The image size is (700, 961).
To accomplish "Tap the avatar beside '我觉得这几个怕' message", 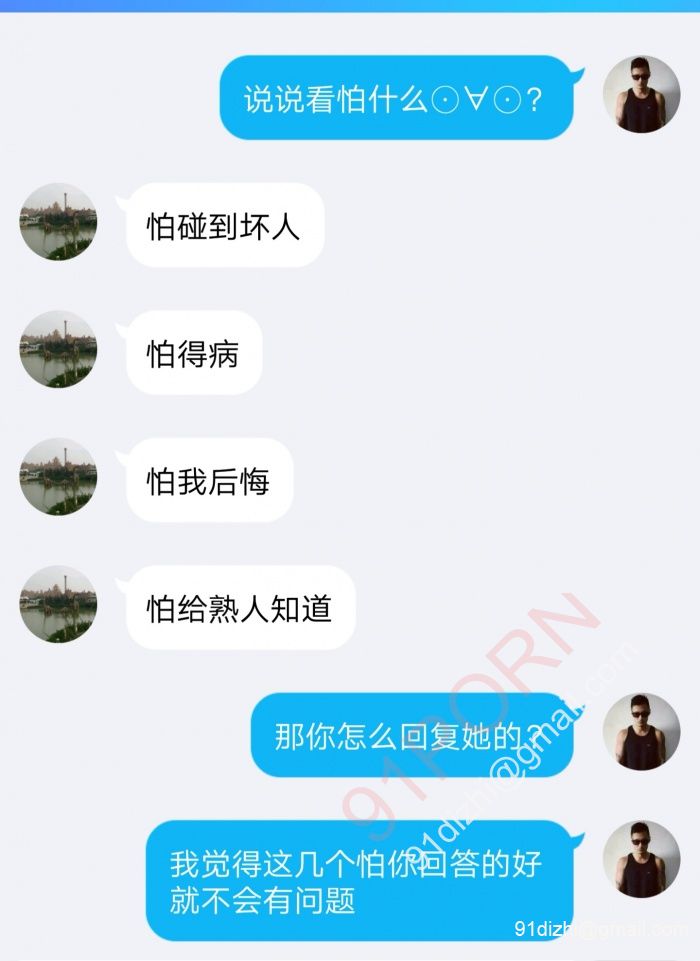I will tap(641, 860).
